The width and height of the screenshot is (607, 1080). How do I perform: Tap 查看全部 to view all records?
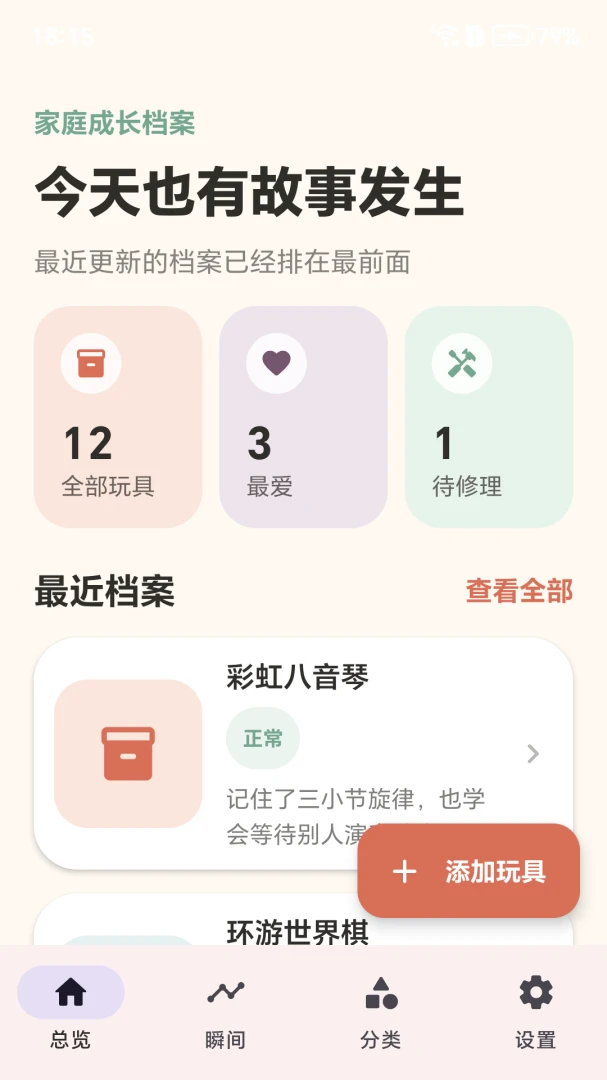tap(519, 591)
